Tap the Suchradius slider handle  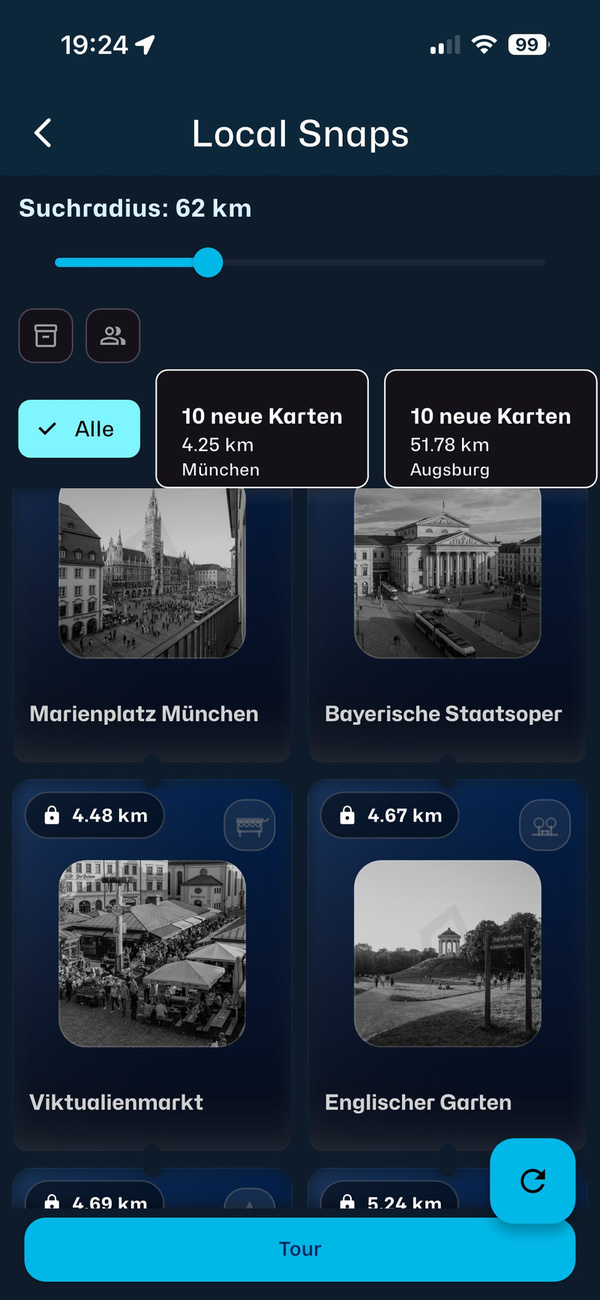coord(208,262)
